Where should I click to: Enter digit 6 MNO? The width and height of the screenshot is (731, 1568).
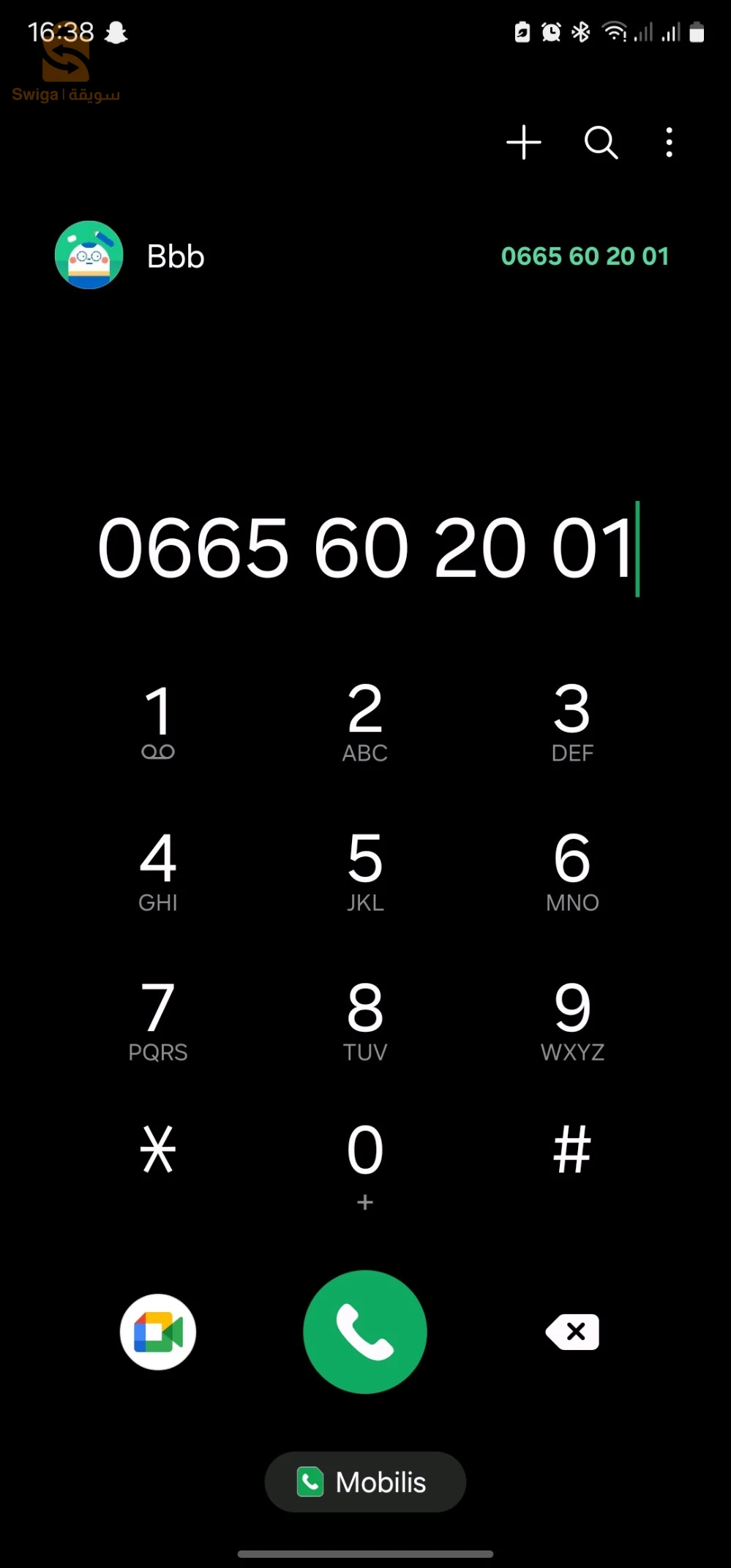coord(572,870)
